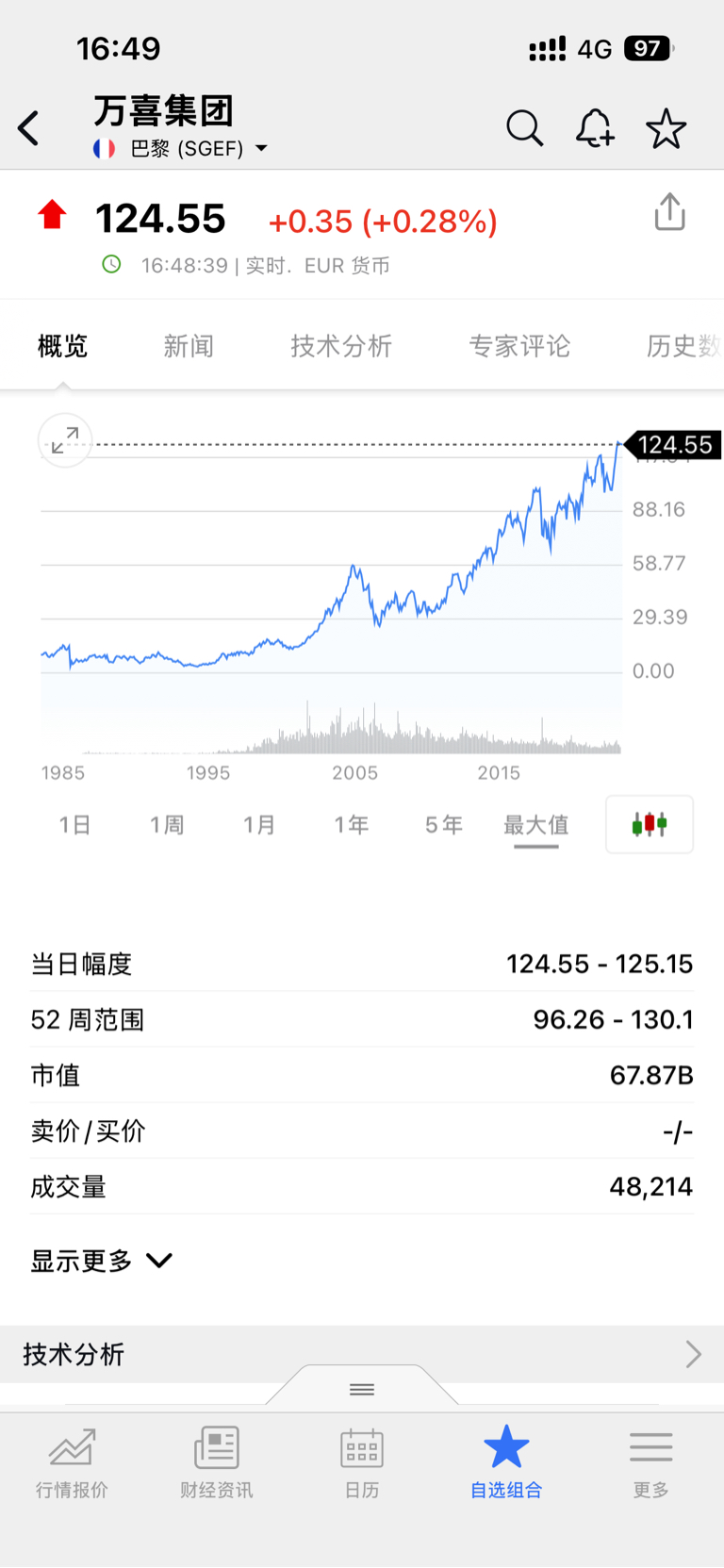Switch to the 行情报价 bottom tab
This screenshot has height=1568, width=724.
(73, 1462)
